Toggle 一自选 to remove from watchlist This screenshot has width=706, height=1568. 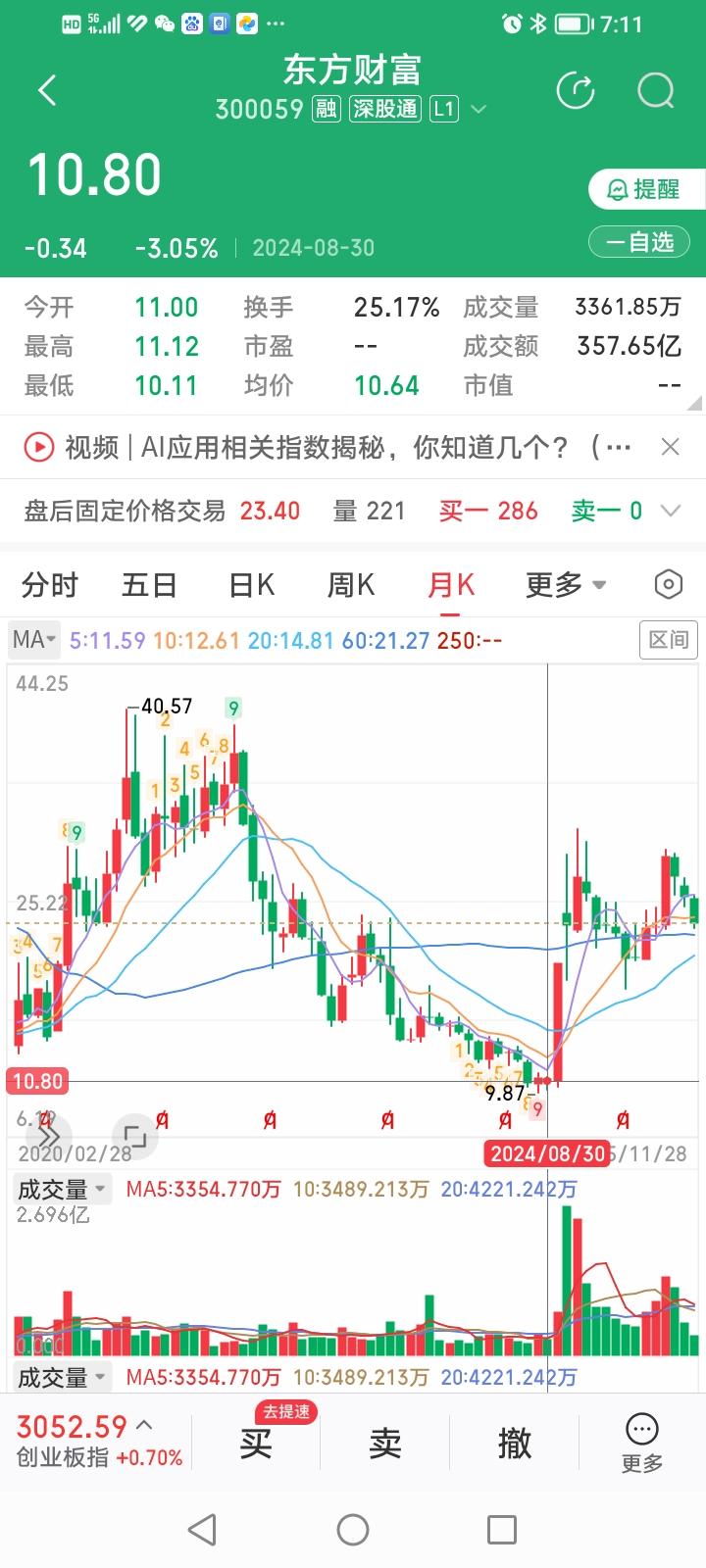(x=639, y=240)
